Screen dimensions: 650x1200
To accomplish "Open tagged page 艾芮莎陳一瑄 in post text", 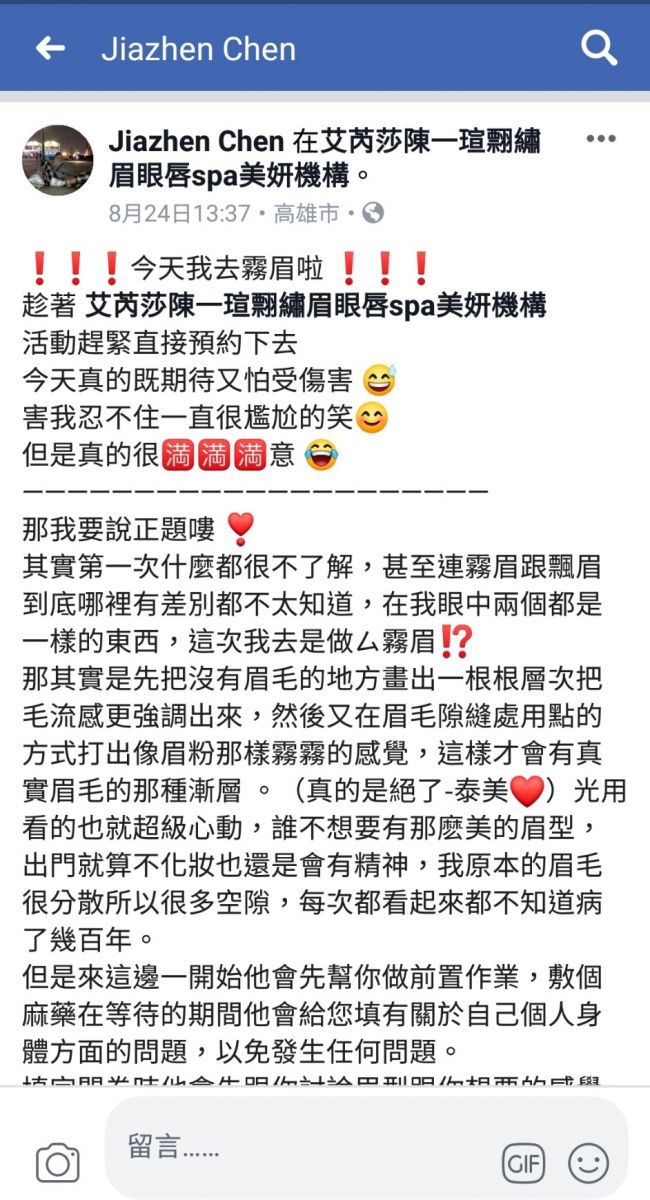I will point(316,305).
